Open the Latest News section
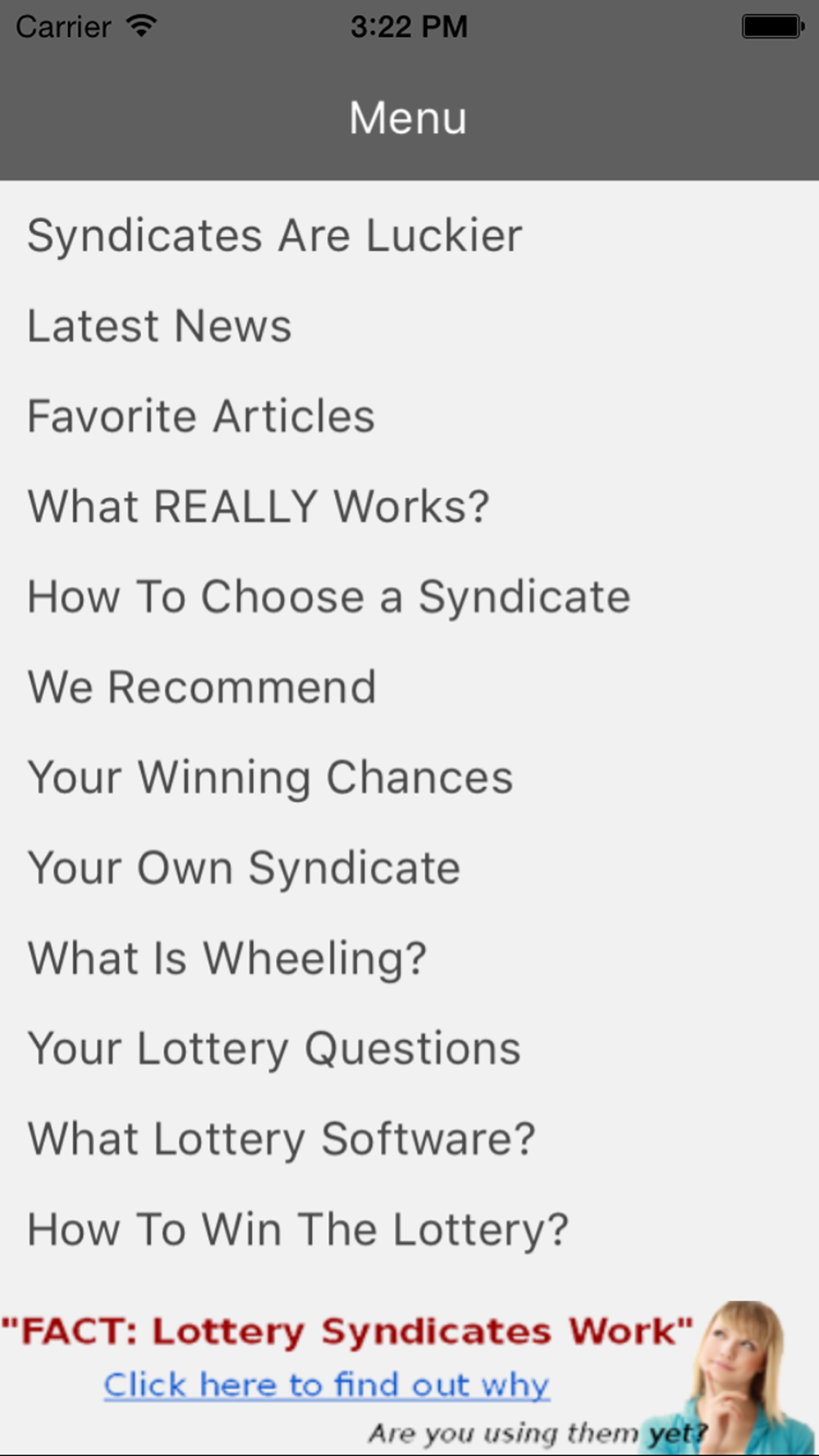819x1456 pixels. click(409, 326)
